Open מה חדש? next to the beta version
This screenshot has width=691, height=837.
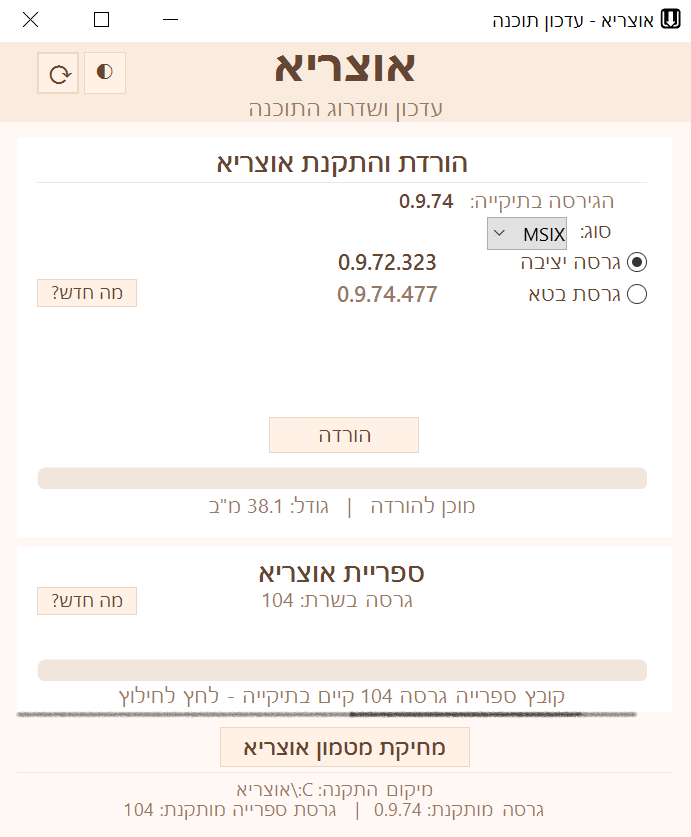87,293
